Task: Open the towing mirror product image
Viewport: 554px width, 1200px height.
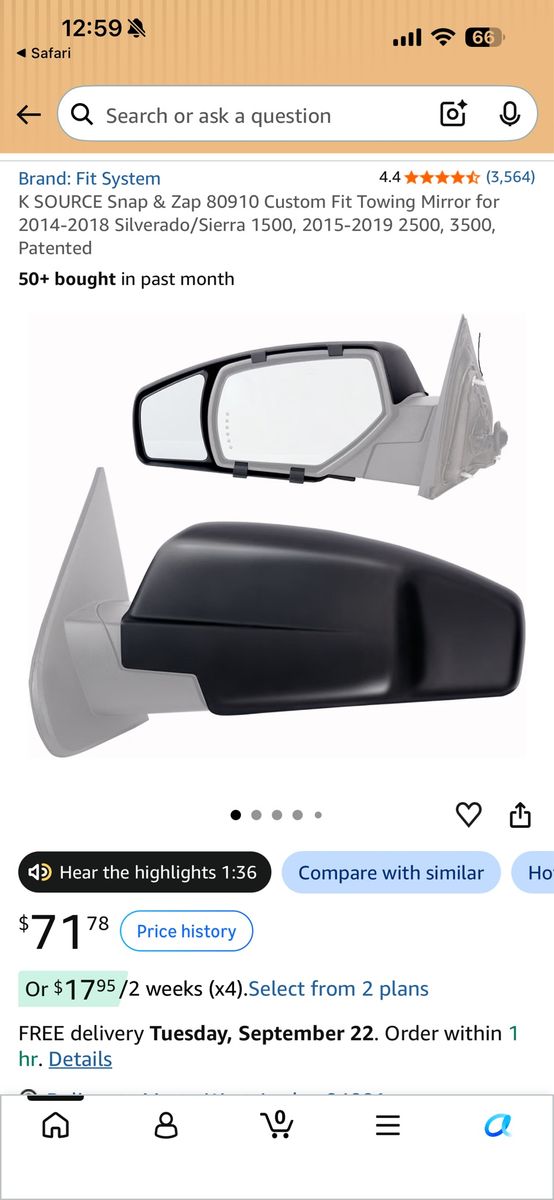Action: point(277,535)
